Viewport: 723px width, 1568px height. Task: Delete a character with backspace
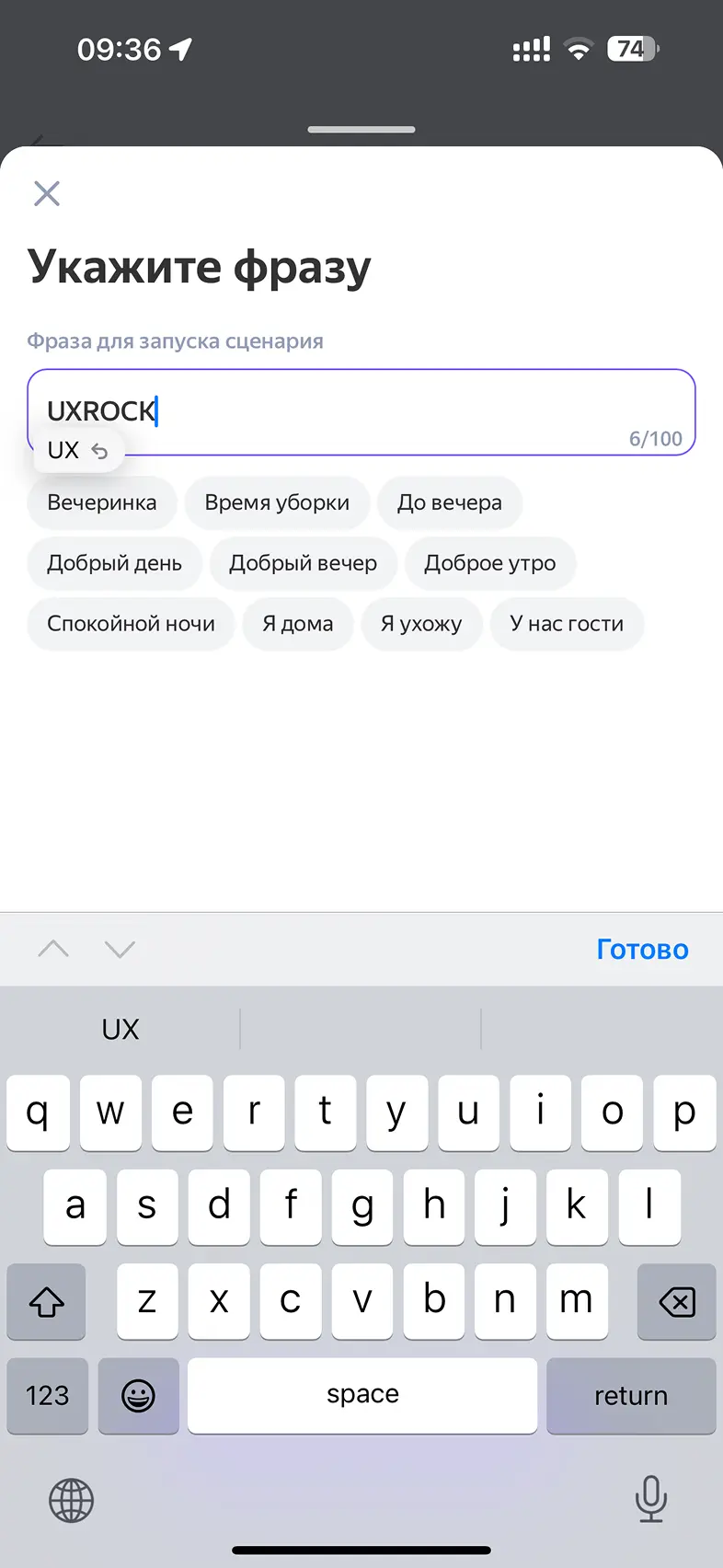(x=676, y=1302)
